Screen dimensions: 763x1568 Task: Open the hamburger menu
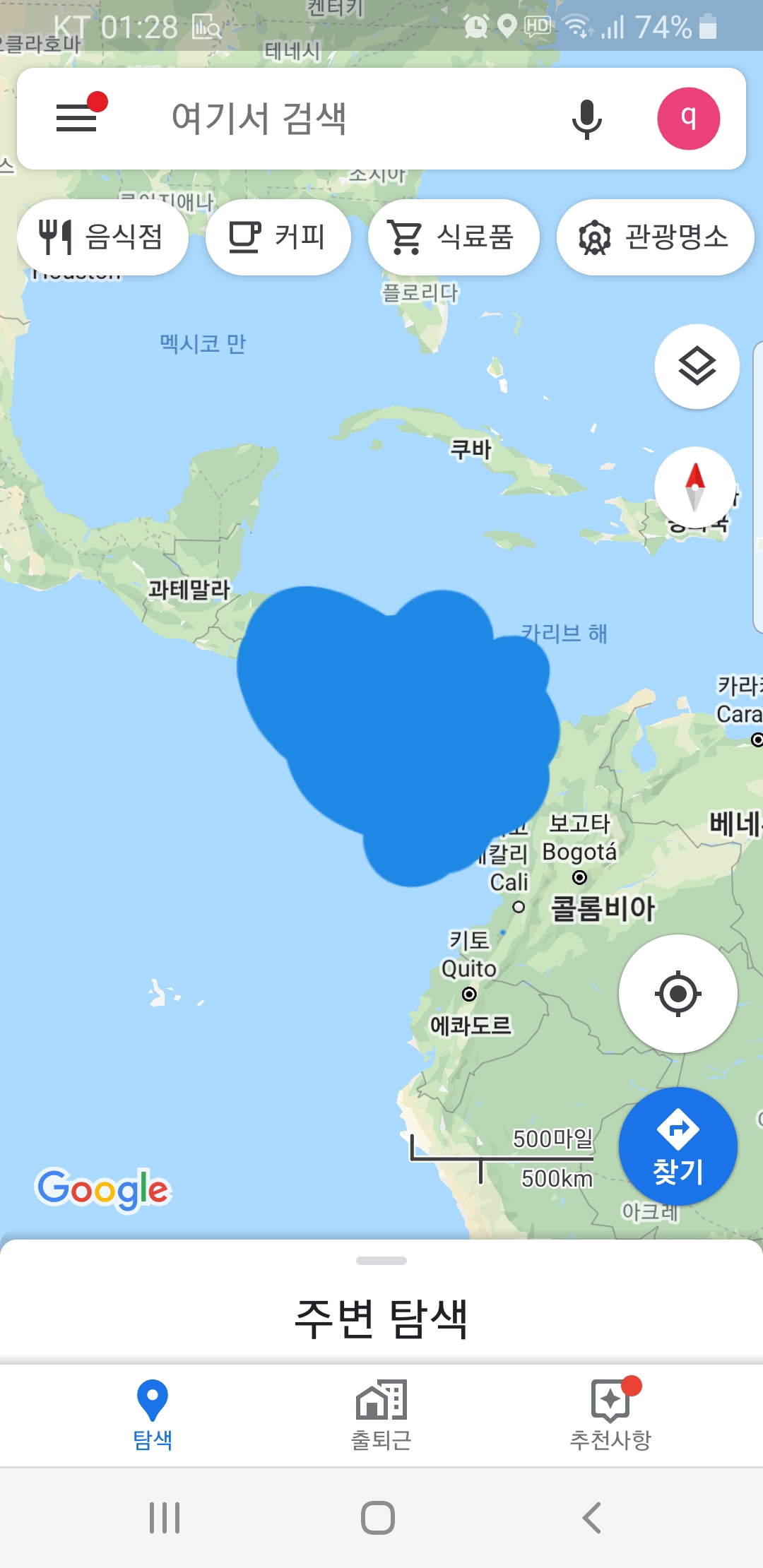(x=76, y=118)
